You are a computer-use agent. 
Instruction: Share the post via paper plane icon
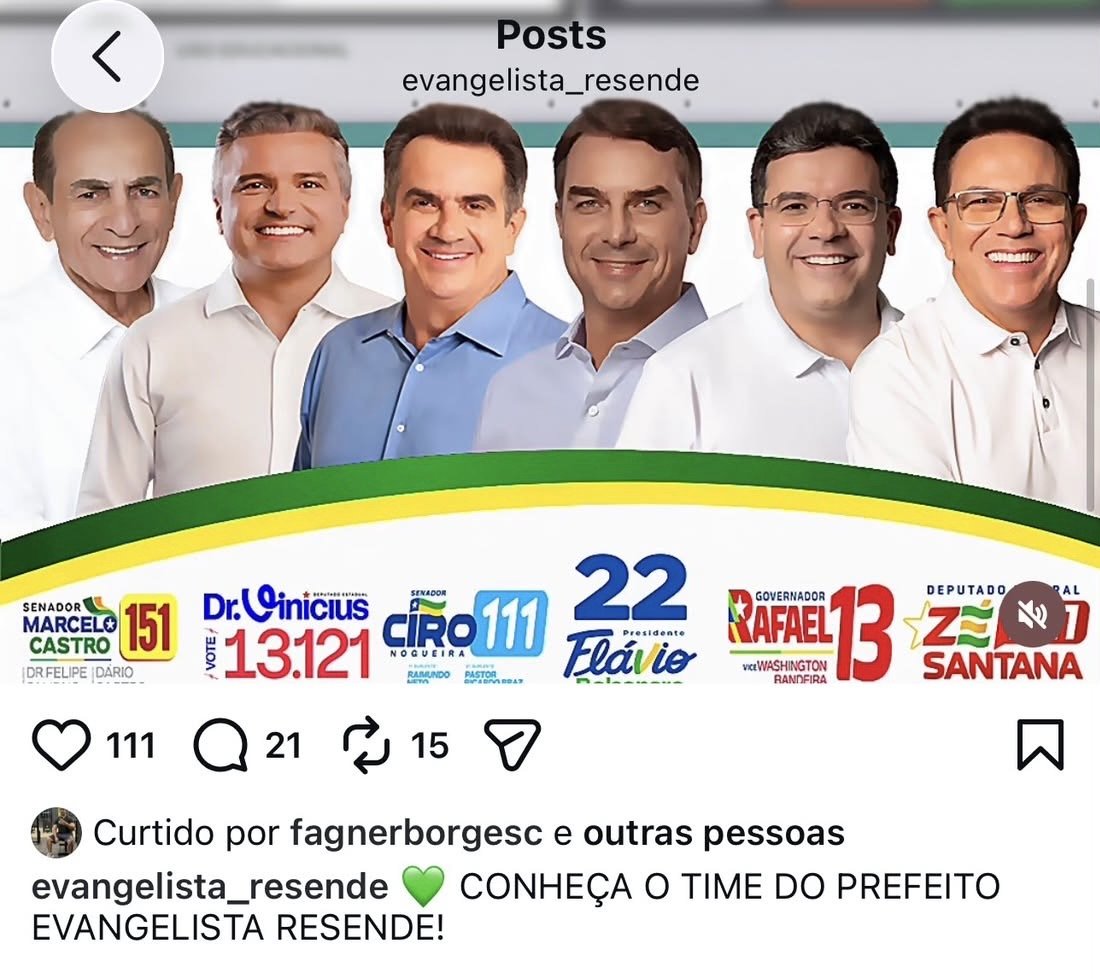(x=513, y=744)
